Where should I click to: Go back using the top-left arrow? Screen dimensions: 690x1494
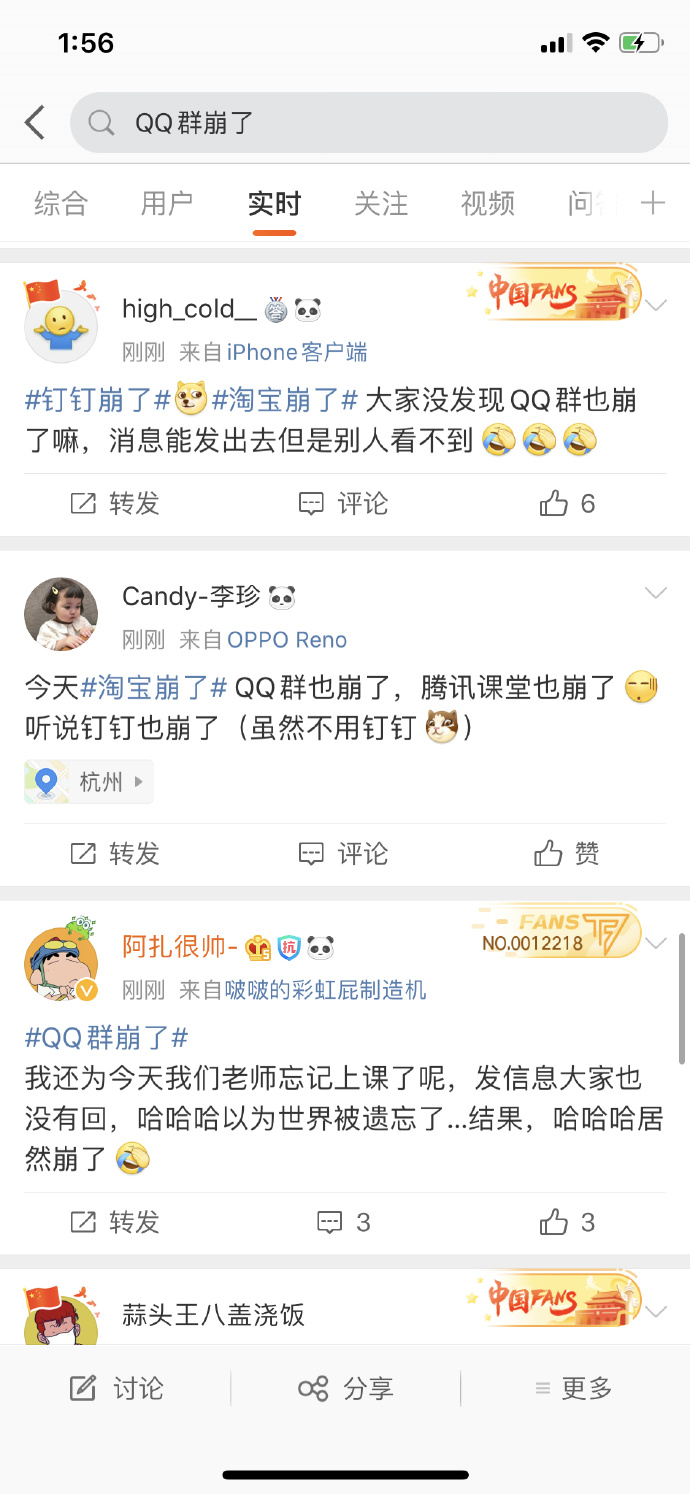coord(35,123)
